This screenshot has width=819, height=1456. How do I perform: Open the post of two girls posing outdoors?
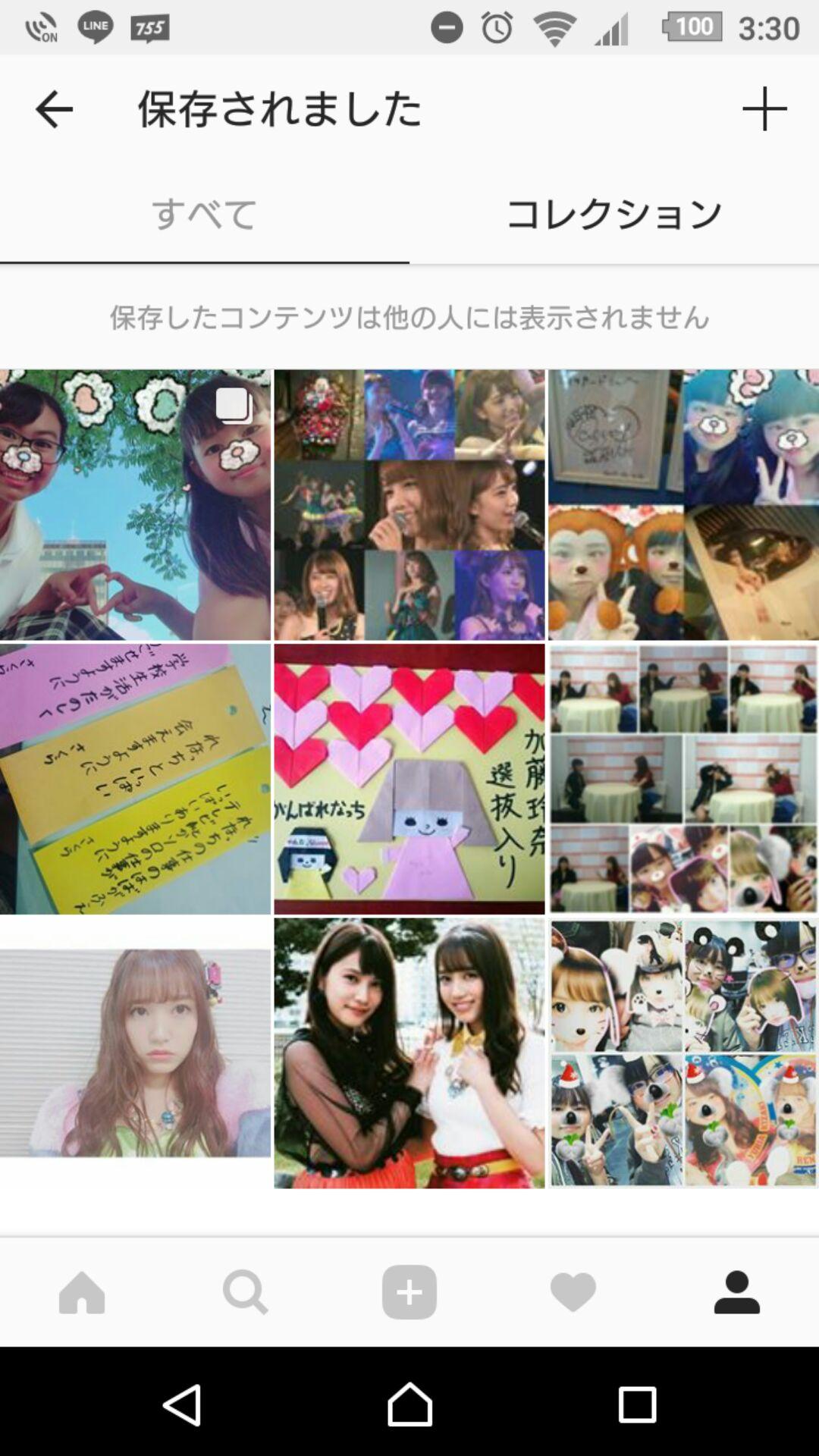click(409, 1053)
